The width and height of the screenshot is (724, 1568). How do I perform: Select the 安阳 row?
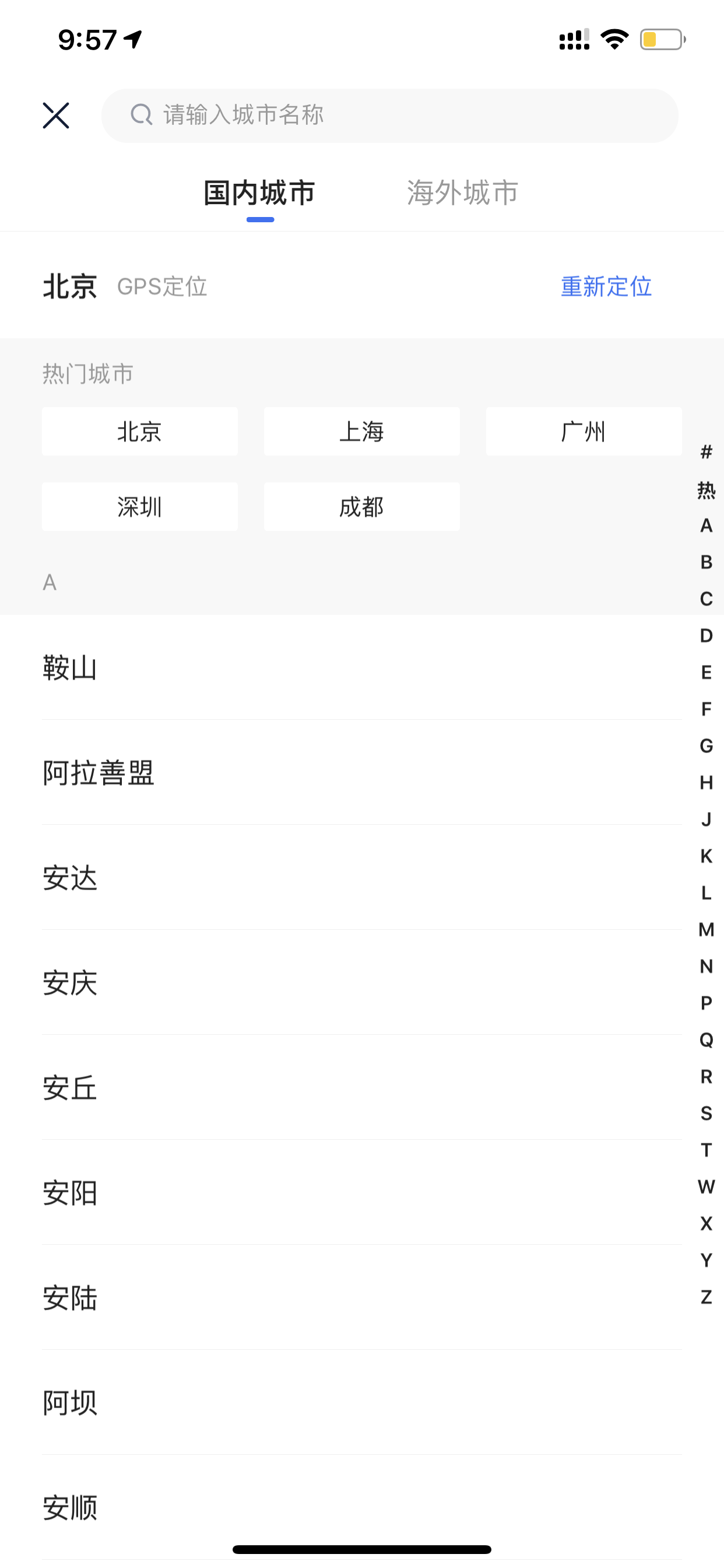(361, 1192)
